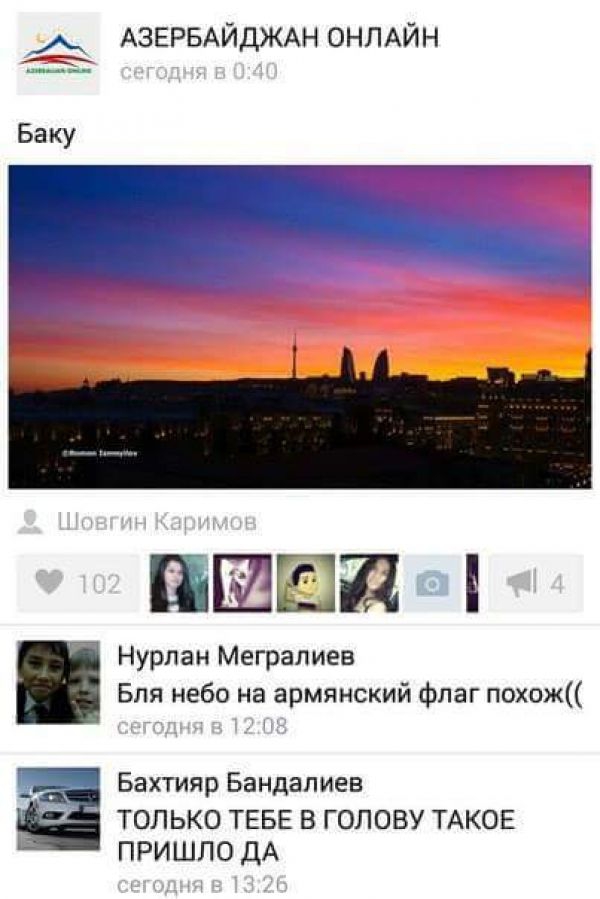Select the name Бахтияр Бандалиев in the comments

[x=240, y=781]
